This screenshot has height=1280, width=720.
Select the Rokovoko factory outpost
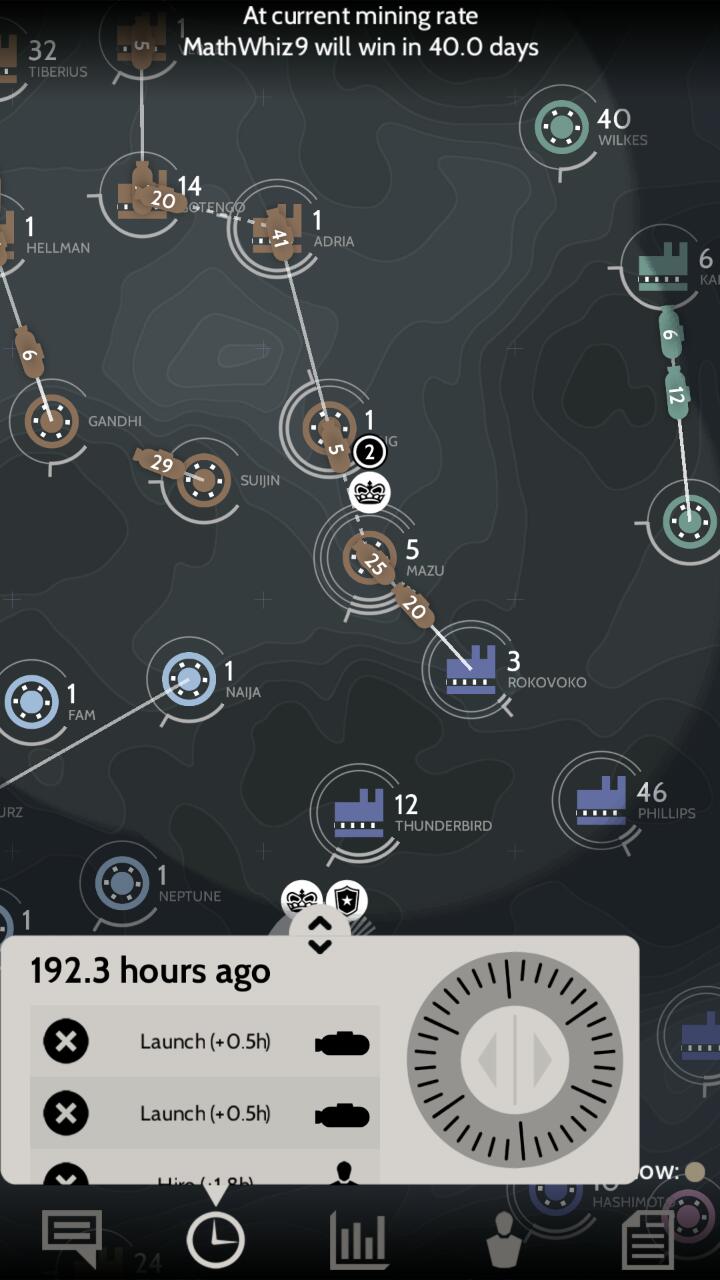(470, 670)
